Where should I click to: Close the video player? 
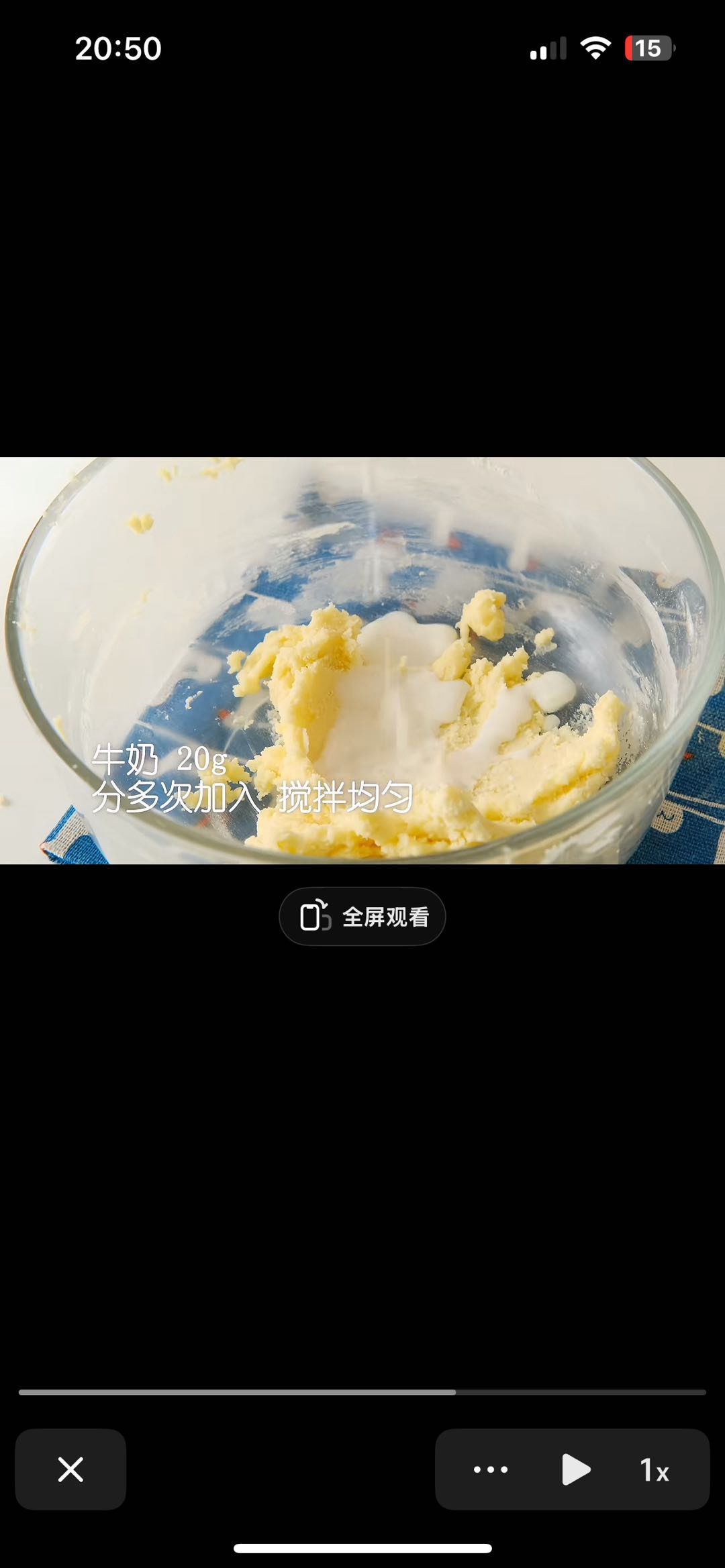(70, 1469)
